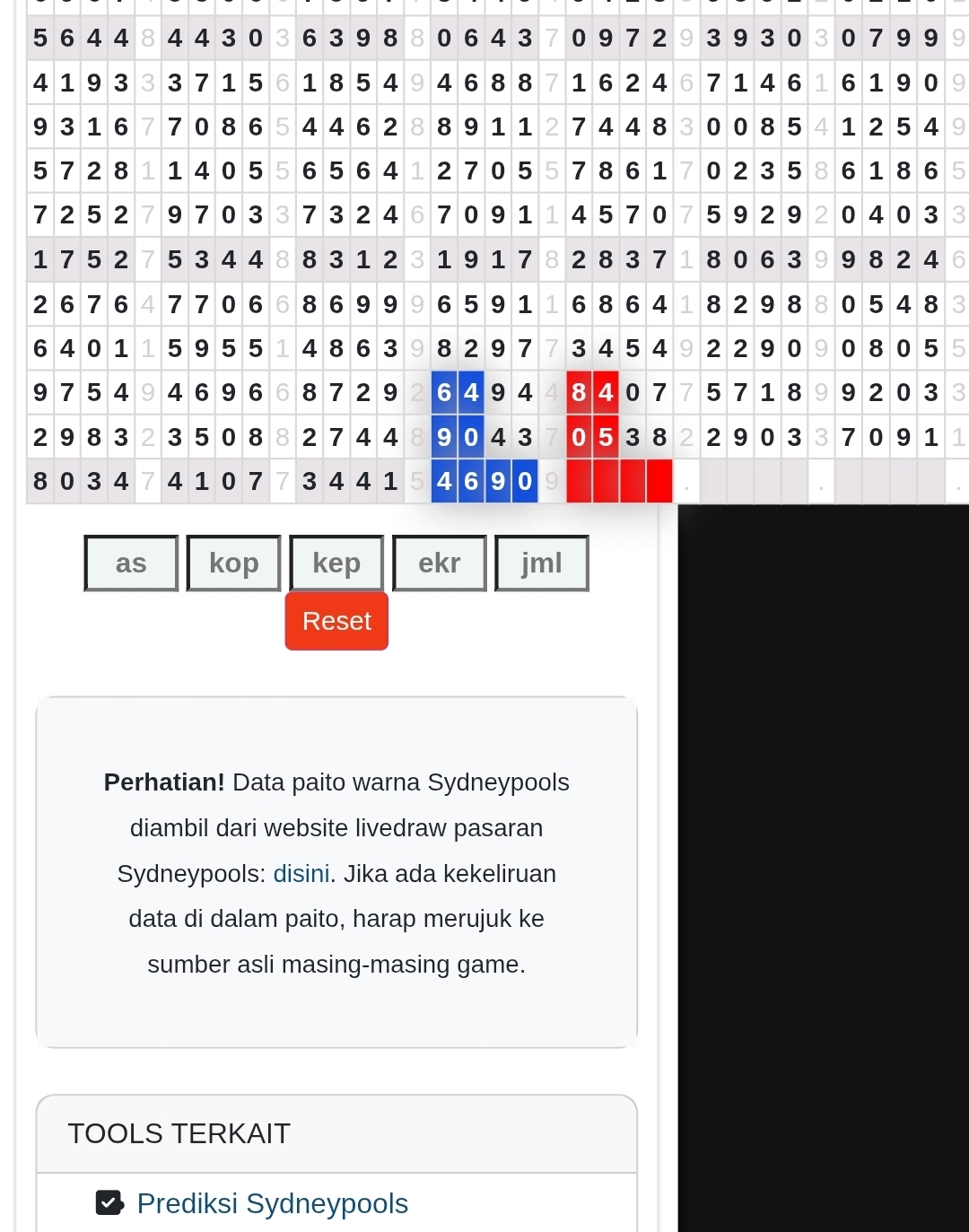Screen dimensions: 969x1232
Task: Reset the paito color highlights
Action: pyautogui.click(x=336, y=621)
